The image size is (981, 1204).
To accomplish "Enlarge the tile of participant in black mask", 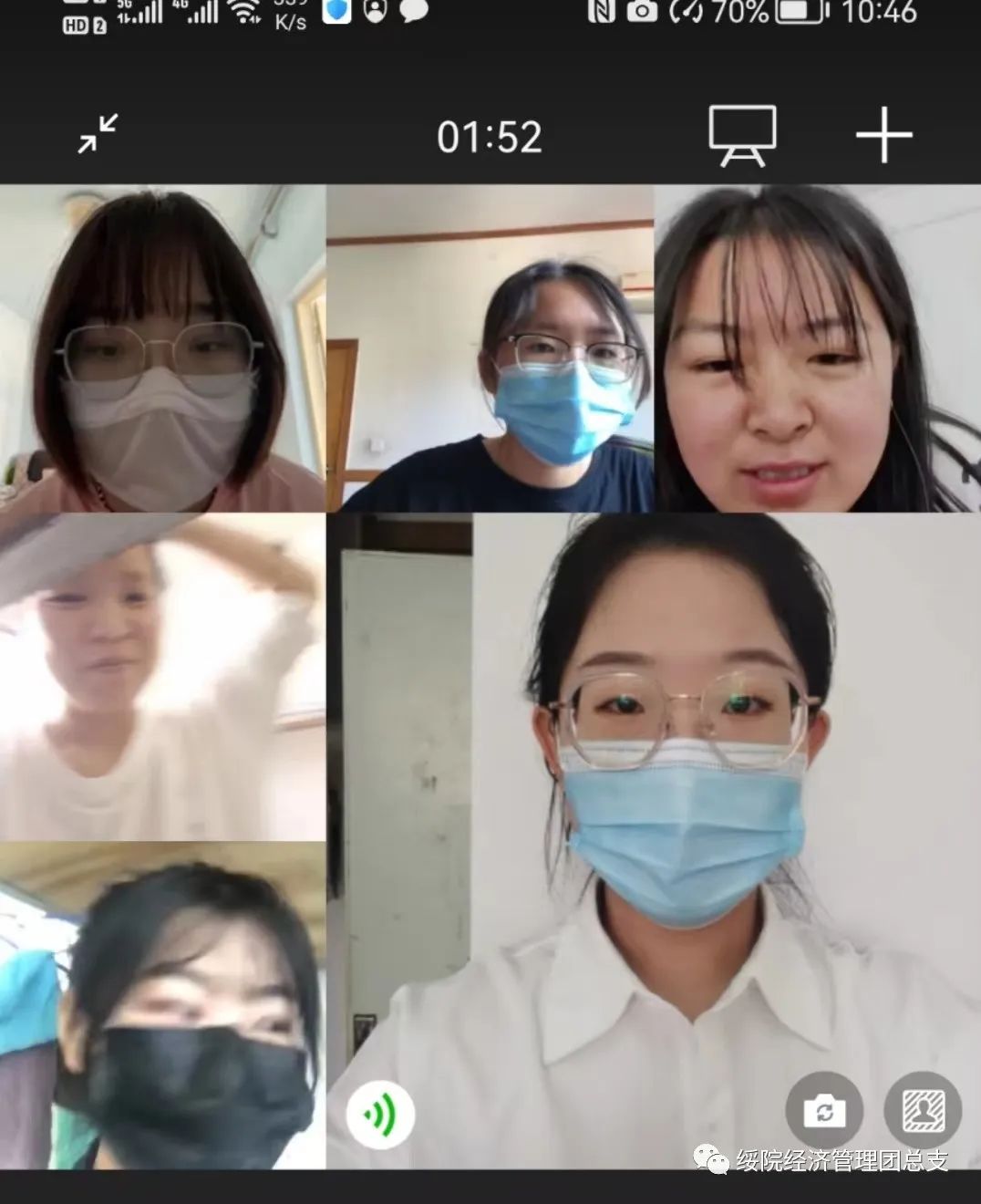I will (x=162, y=1005).
